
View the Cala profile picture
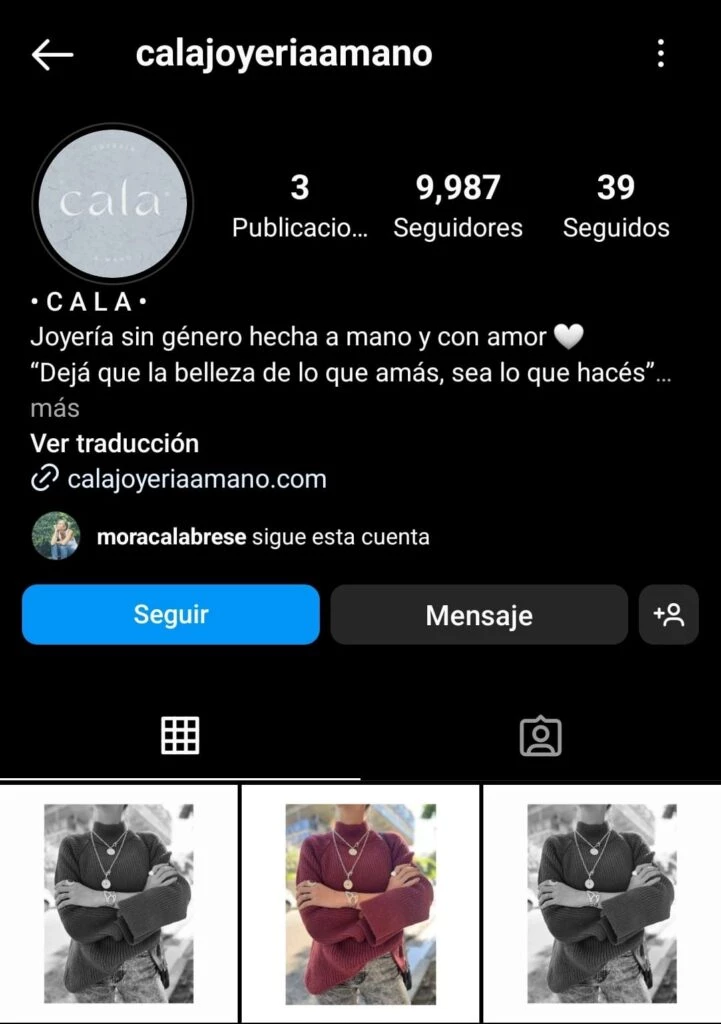(x=112, y=203)
